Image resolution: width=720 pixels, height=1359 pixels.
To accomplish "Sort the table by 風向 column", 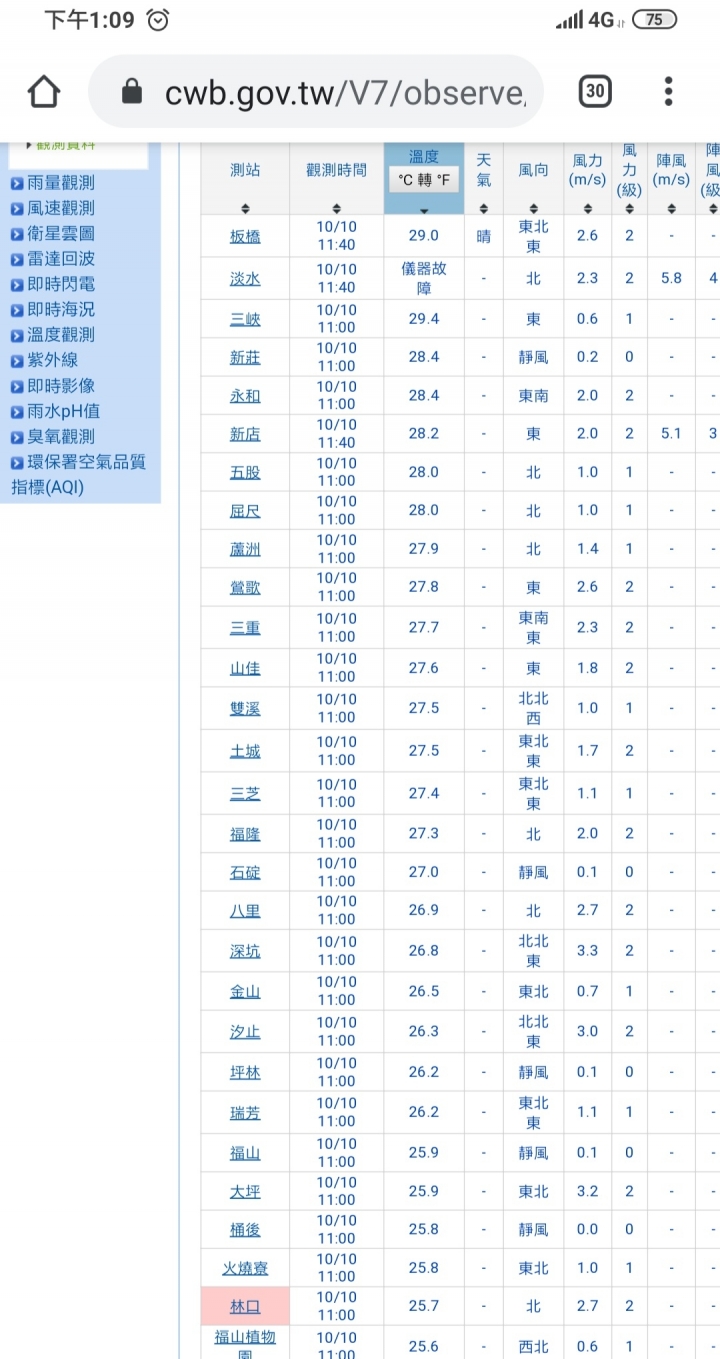I will click(533, 208).
